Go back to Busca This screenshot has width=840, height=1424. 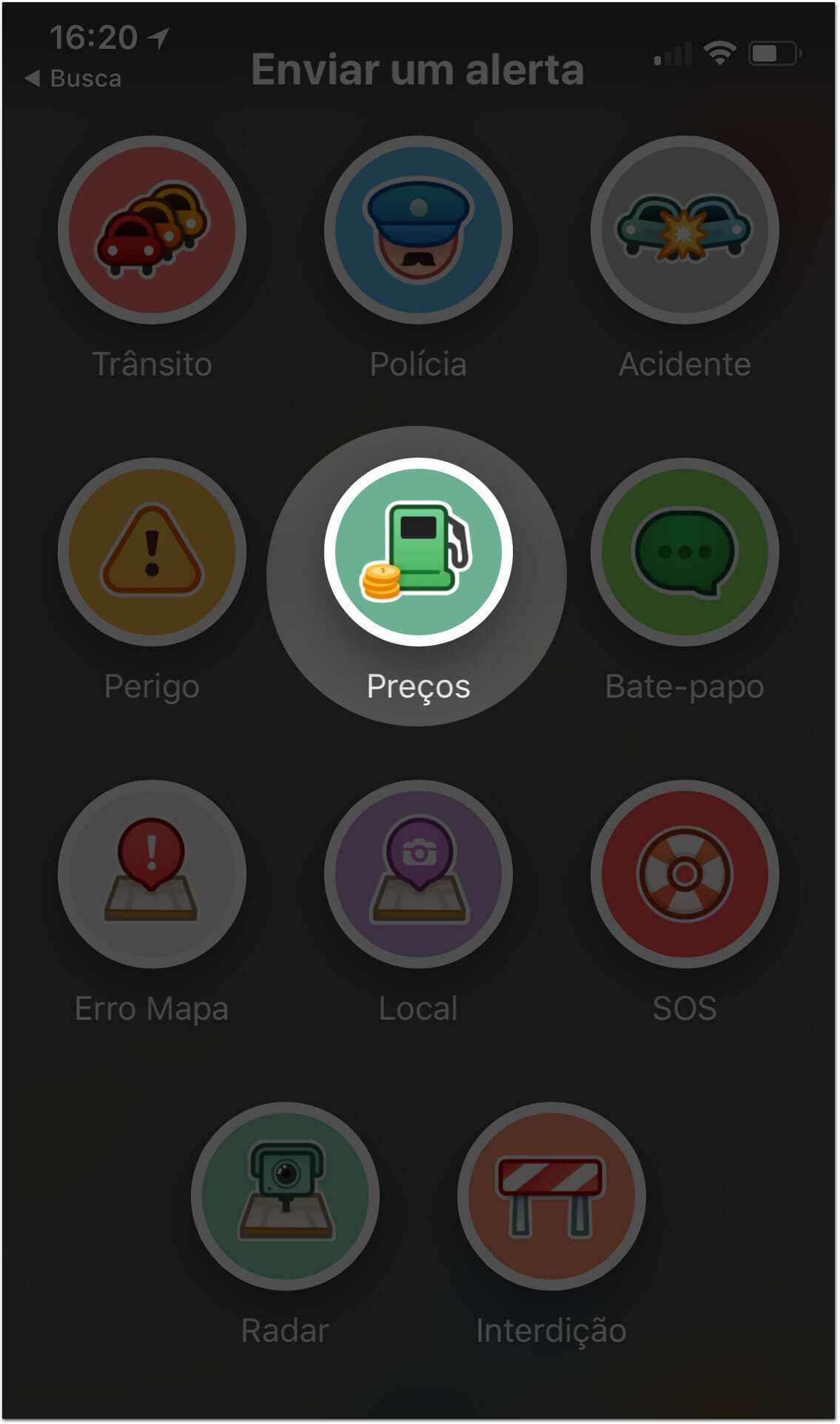point(73,78)
